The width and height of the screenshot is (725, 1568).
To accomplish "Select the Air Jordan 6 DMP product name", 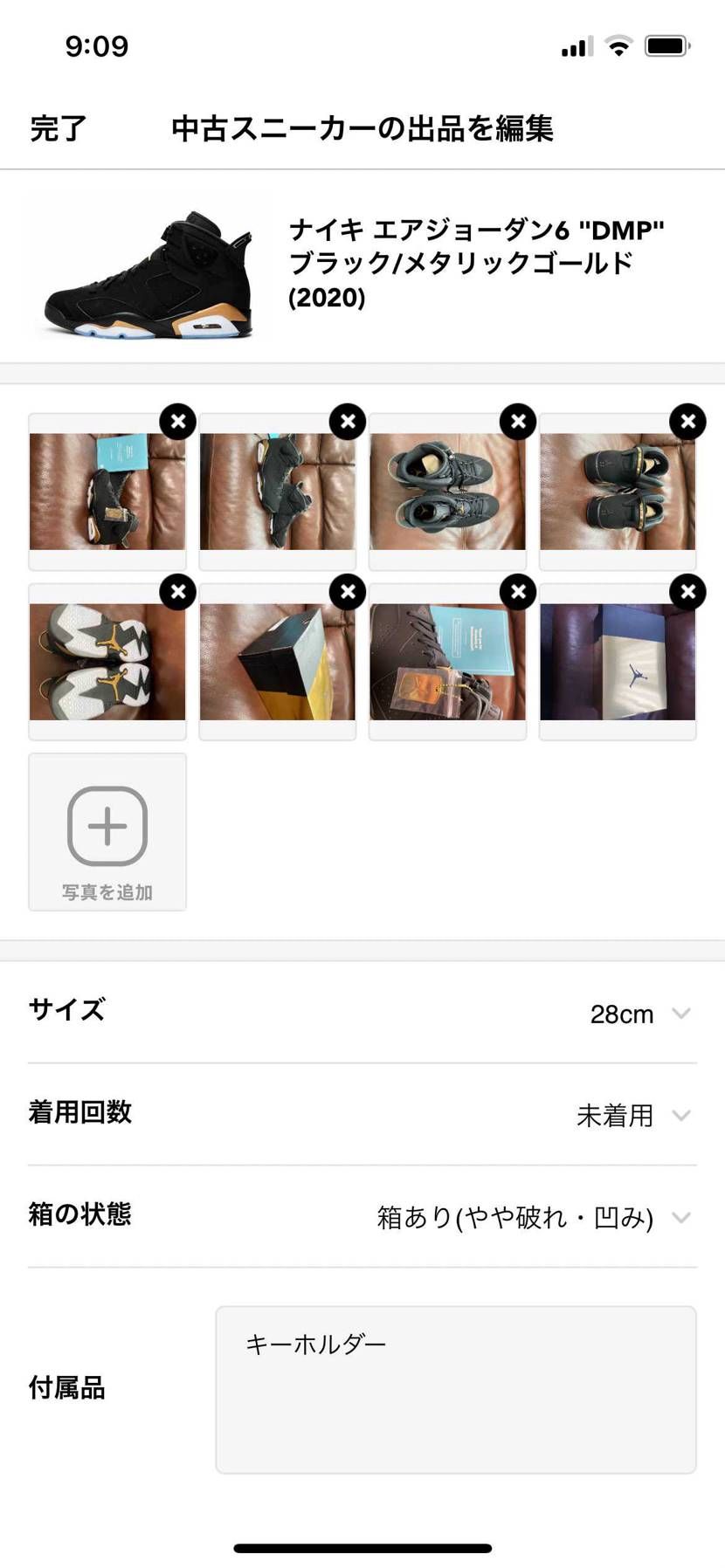I will [x=477, y=262].
